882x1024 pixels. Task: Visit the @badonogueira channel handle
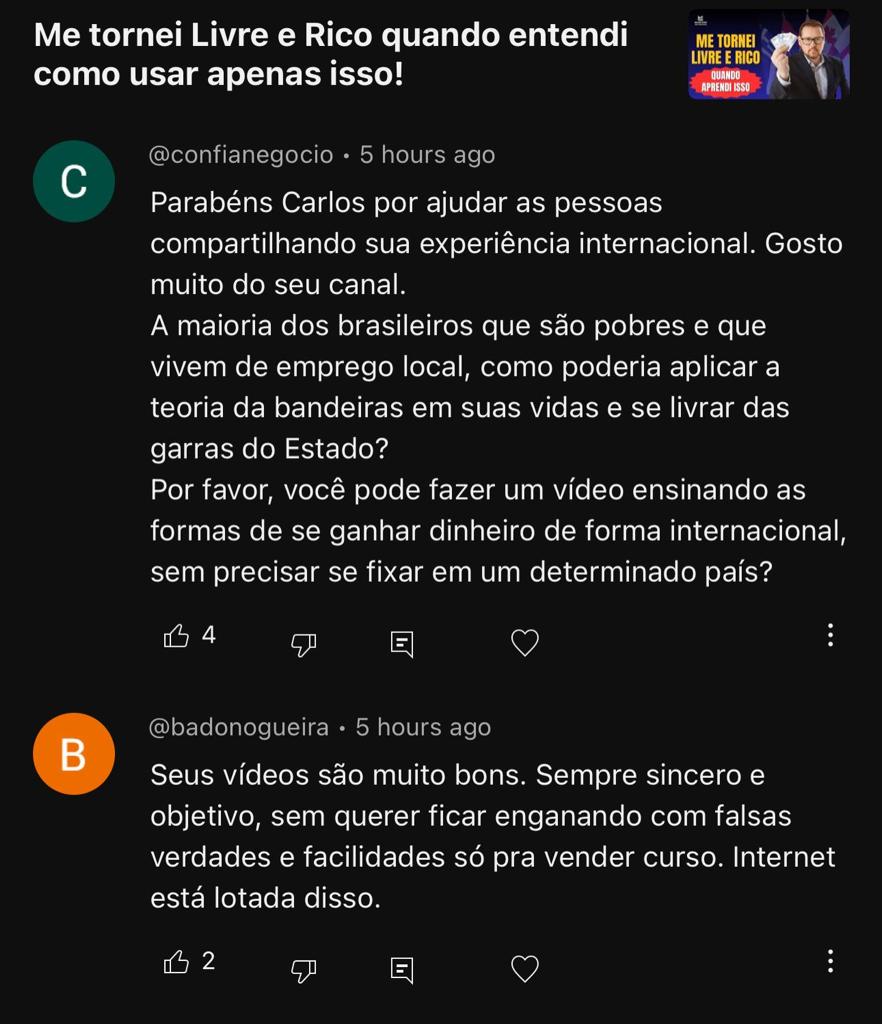[x=239, y=727]
